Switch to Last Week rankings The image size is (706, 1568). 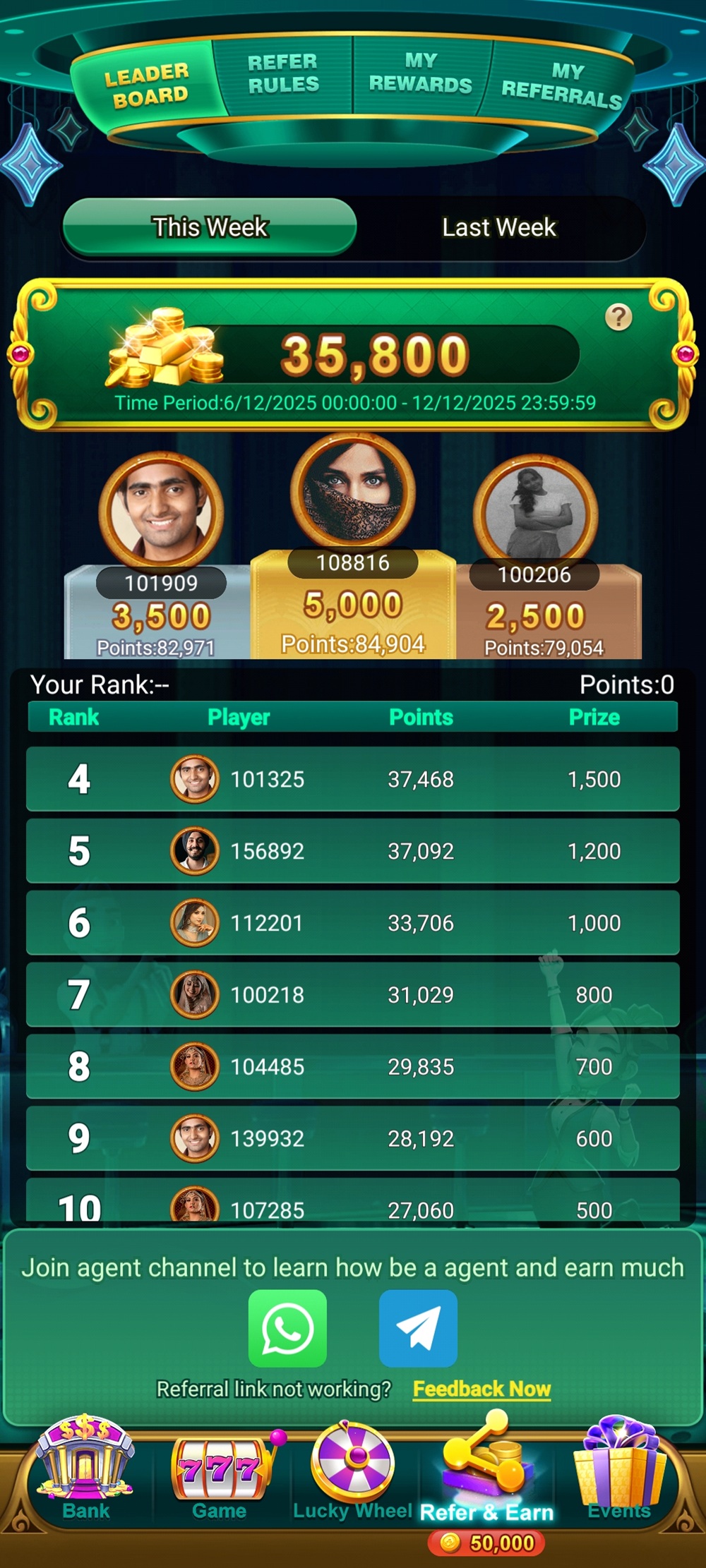coord(498,227)
